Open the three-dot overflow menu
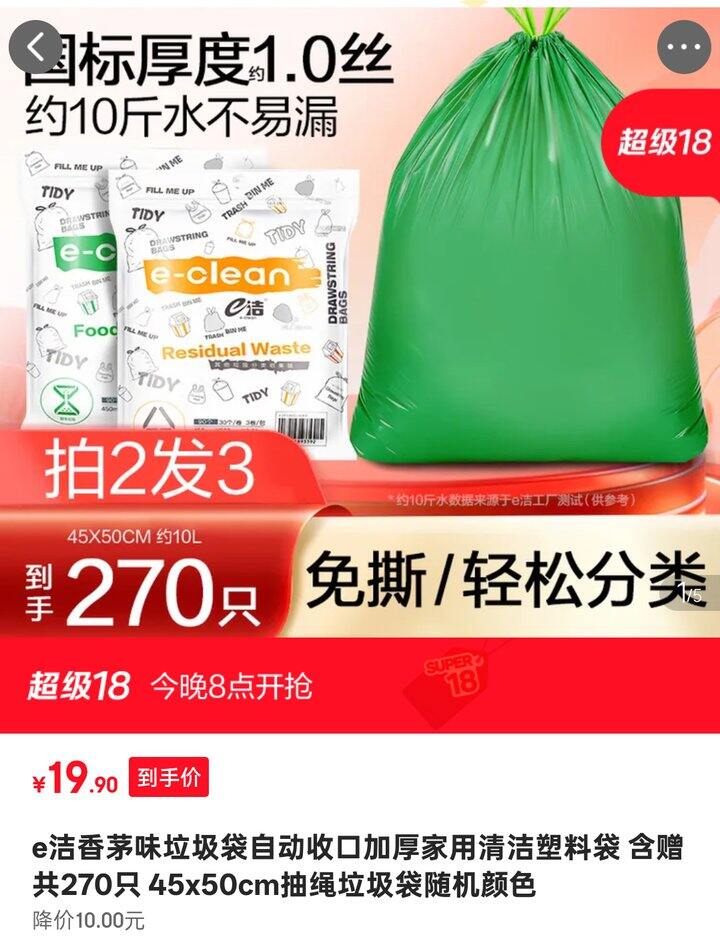The width and height of the screenshot is (720, 943). [x=683, y=46]
